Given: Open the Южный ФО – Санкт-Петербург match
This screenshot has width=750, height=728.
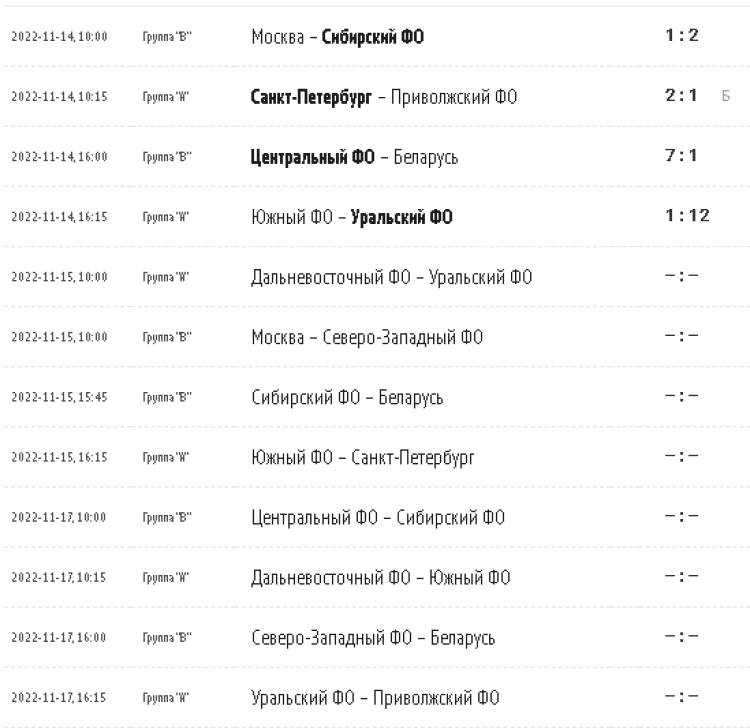Looking at the screenshot, I should pos(363,456).
